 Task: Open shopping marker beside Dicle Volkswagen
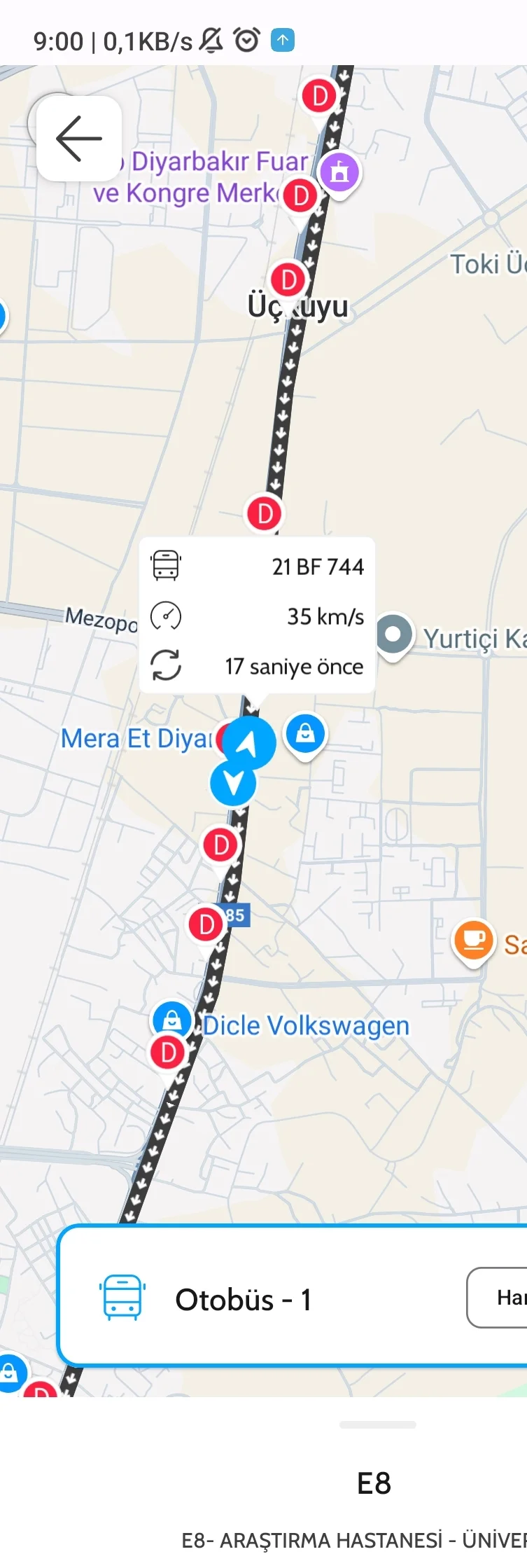tap(171, 1020)
